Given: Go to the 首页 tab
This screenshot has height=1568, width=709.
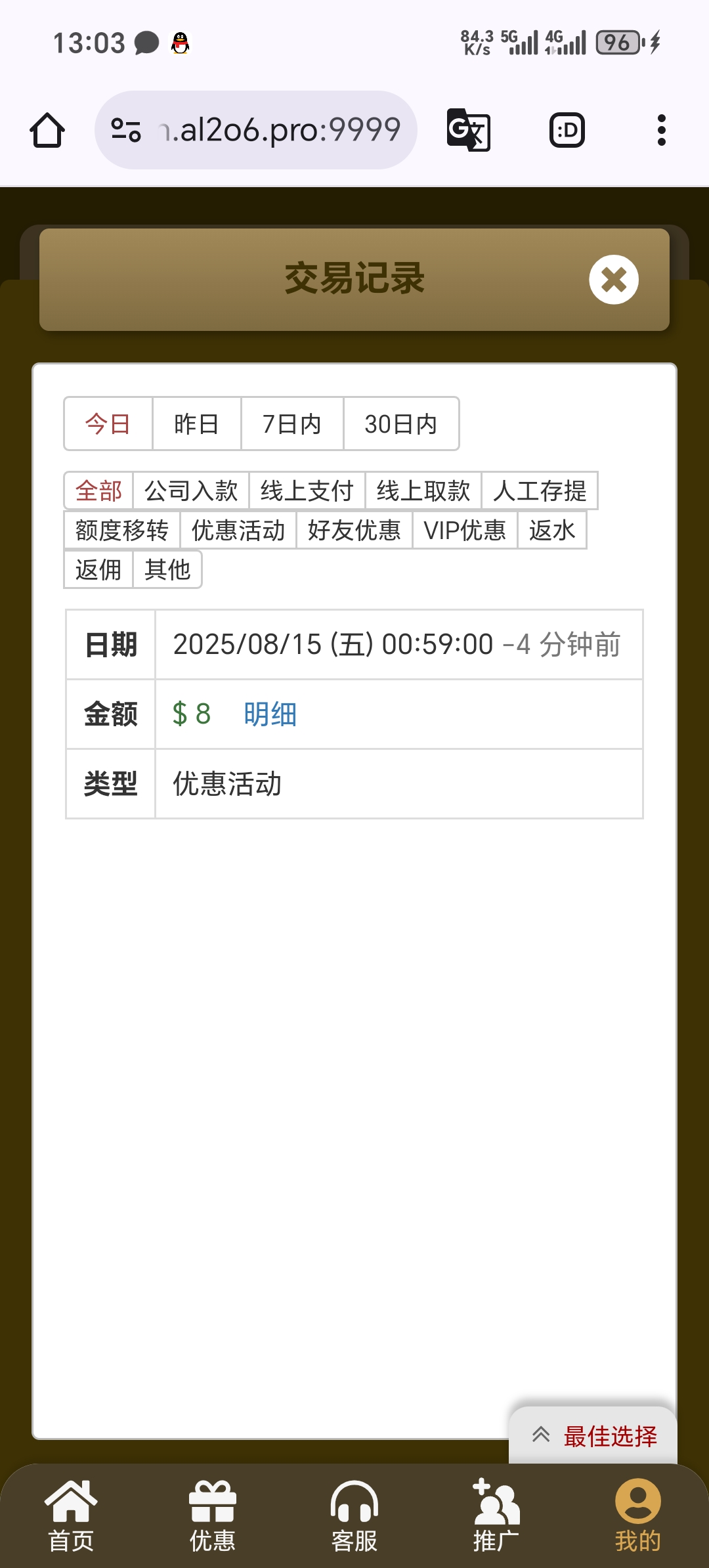Looking at the screenshot, I should (71, 1515).
